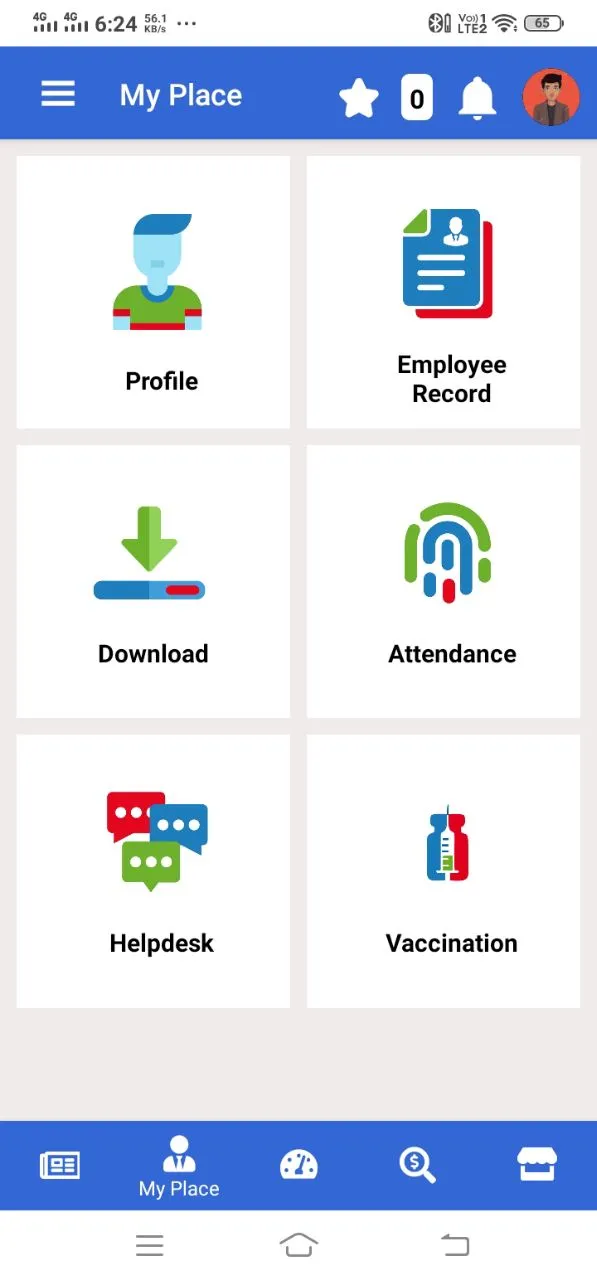Switch to the store tab
This screenshot has height=1280, width=597.
pyautogui.click(x=537, y=1165)
